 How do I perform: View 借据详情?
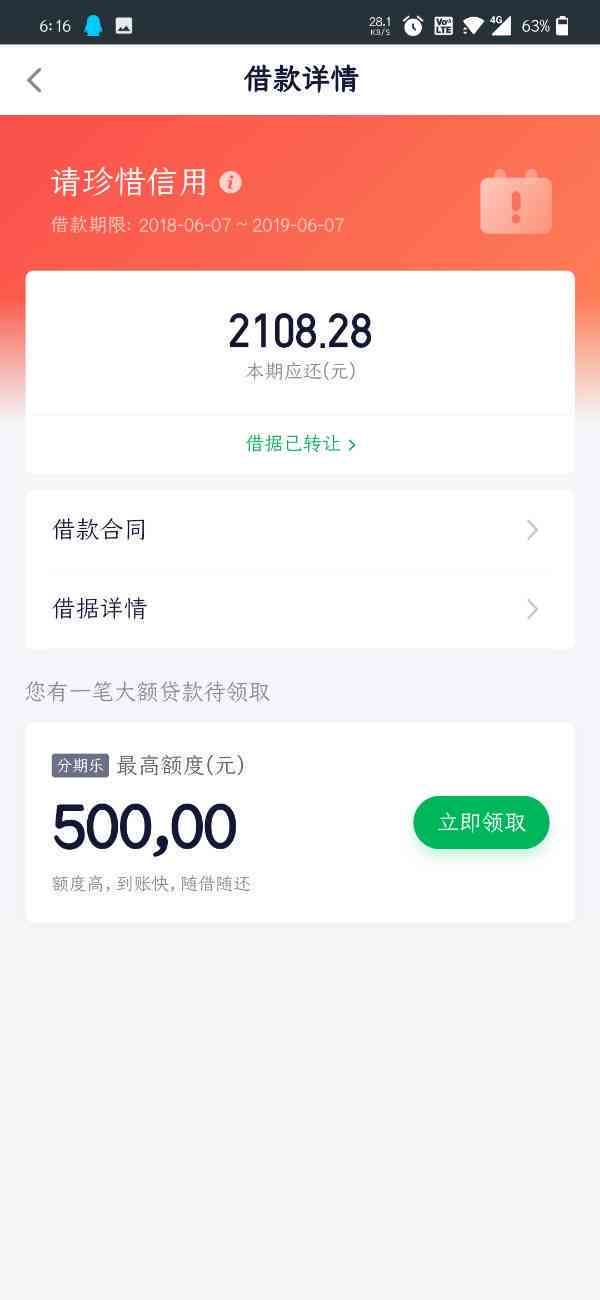[300, 609]
